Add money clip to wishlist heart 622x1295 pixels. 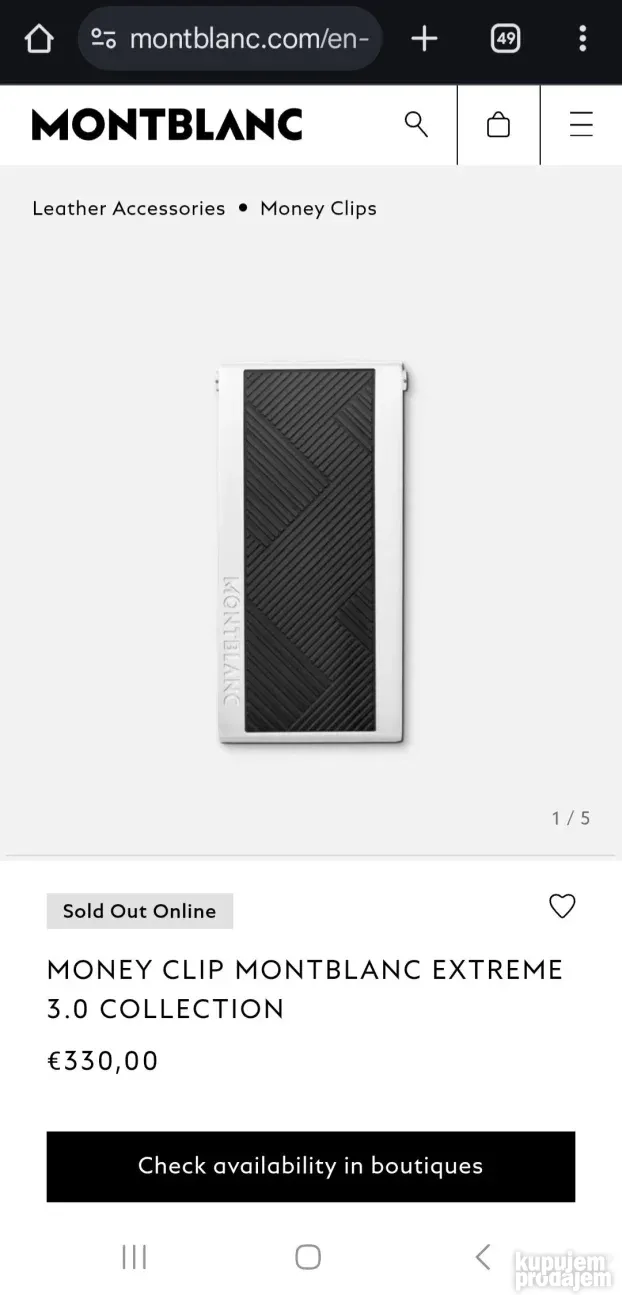(x=562, y=906)
